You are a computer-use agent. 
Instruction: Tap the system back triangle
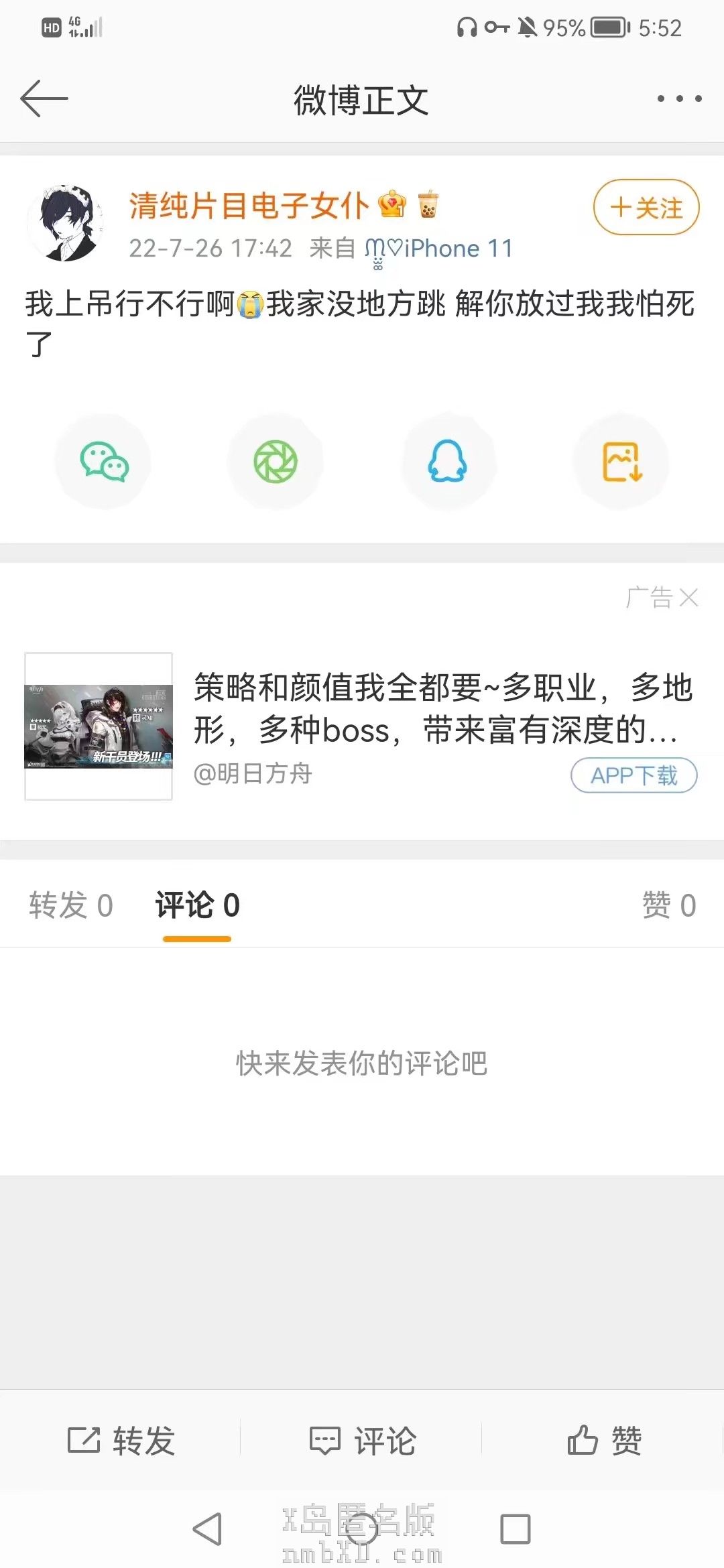(x=207, y=1529)
